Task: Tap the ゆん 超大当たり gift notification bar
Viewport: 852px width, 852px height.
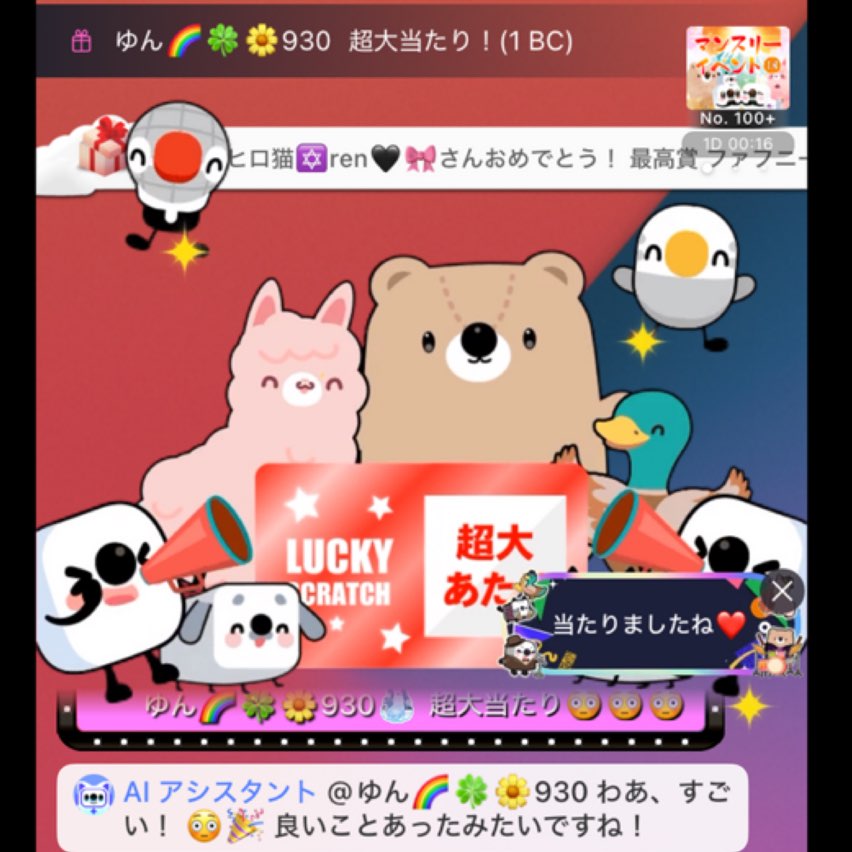Action: [340, 42]
